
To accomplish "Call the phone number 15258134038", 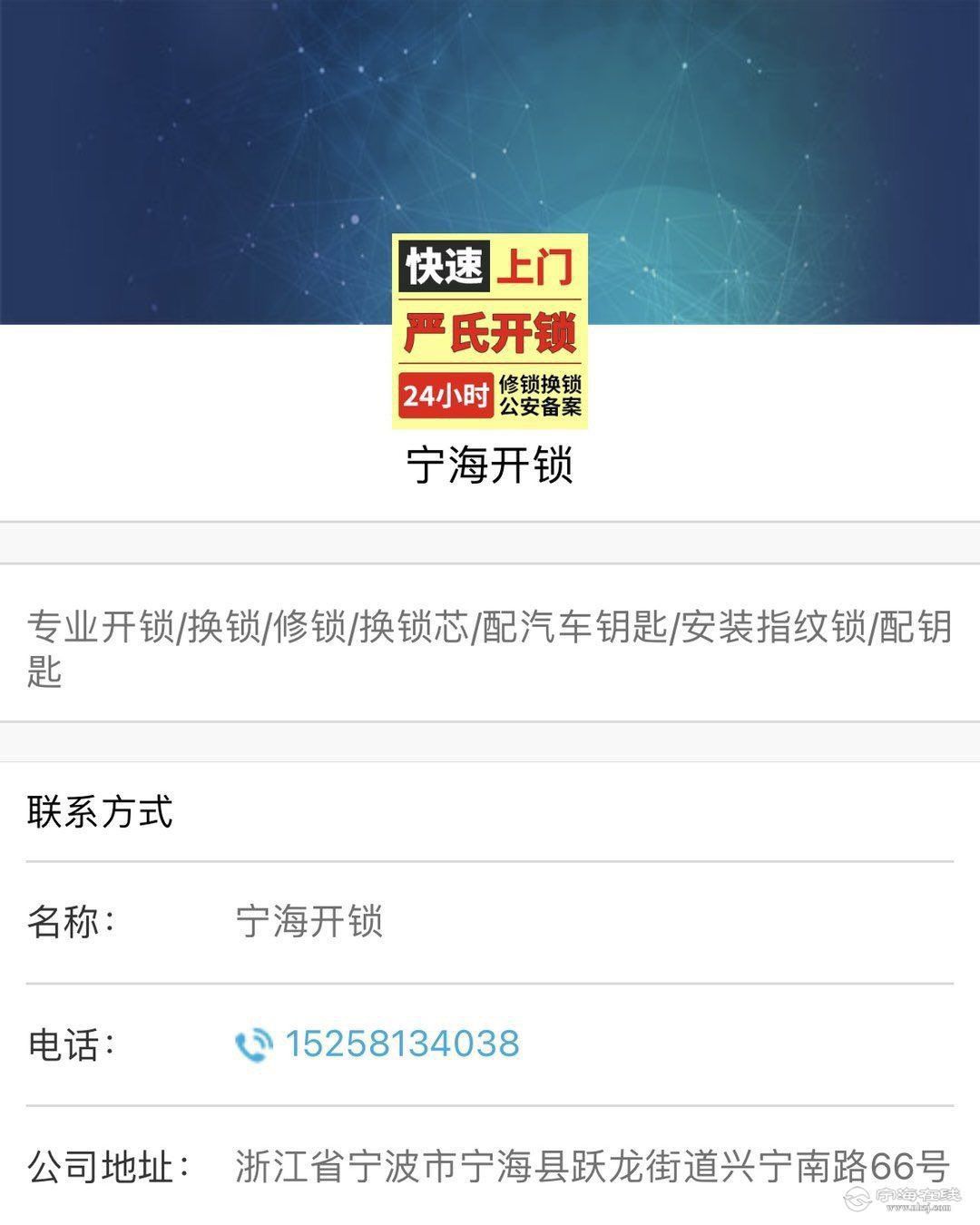I will click(401, 1044).
